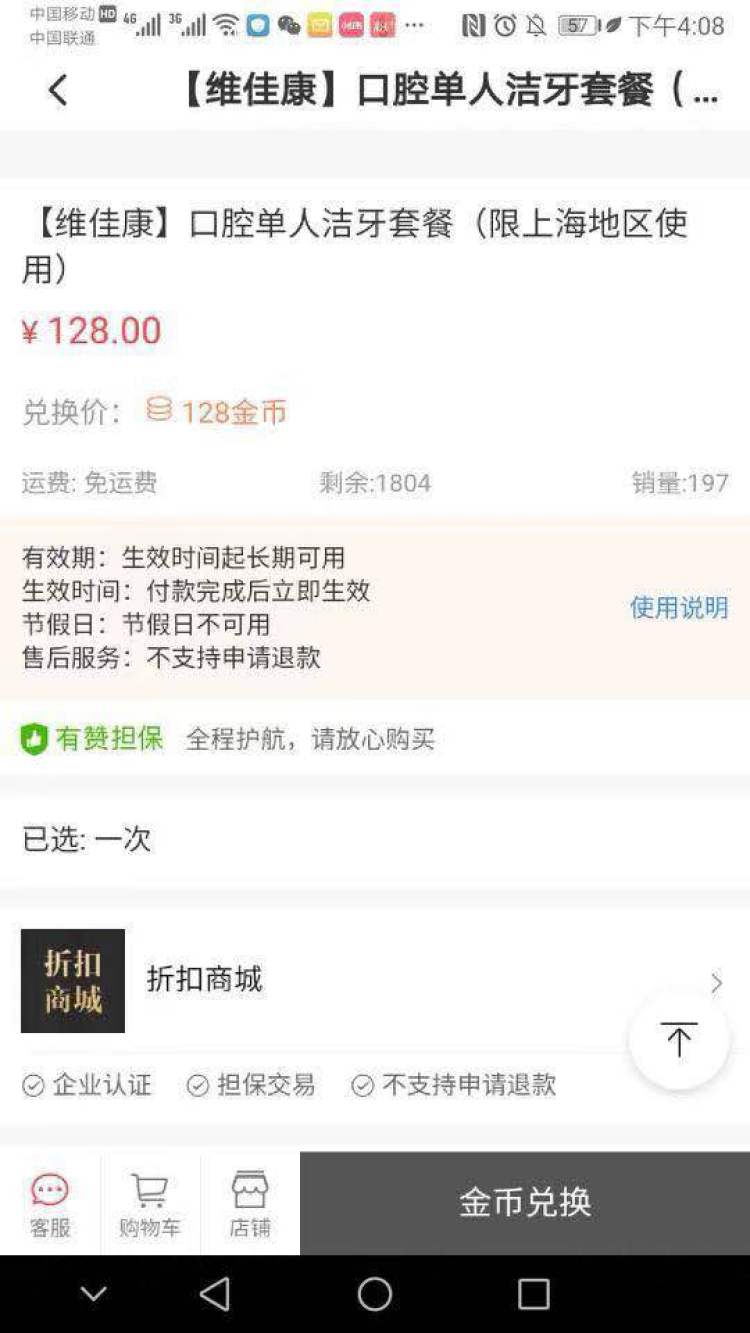Open the system recent apps button
Screen dimensions: 750x1333
pos(533,1294)
